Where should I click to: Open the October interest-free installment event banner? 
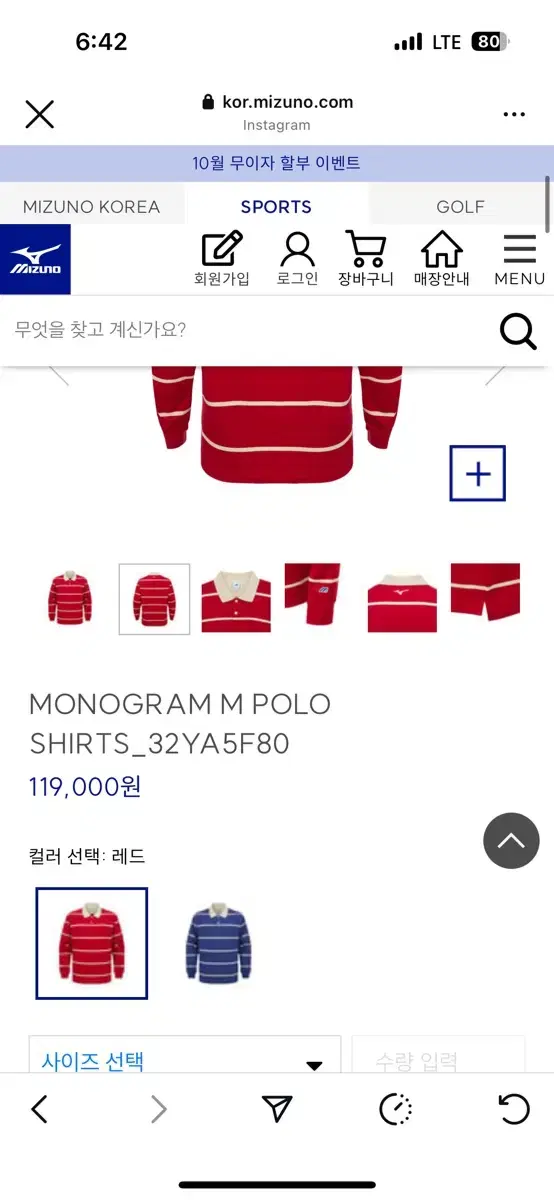[277, 163]
